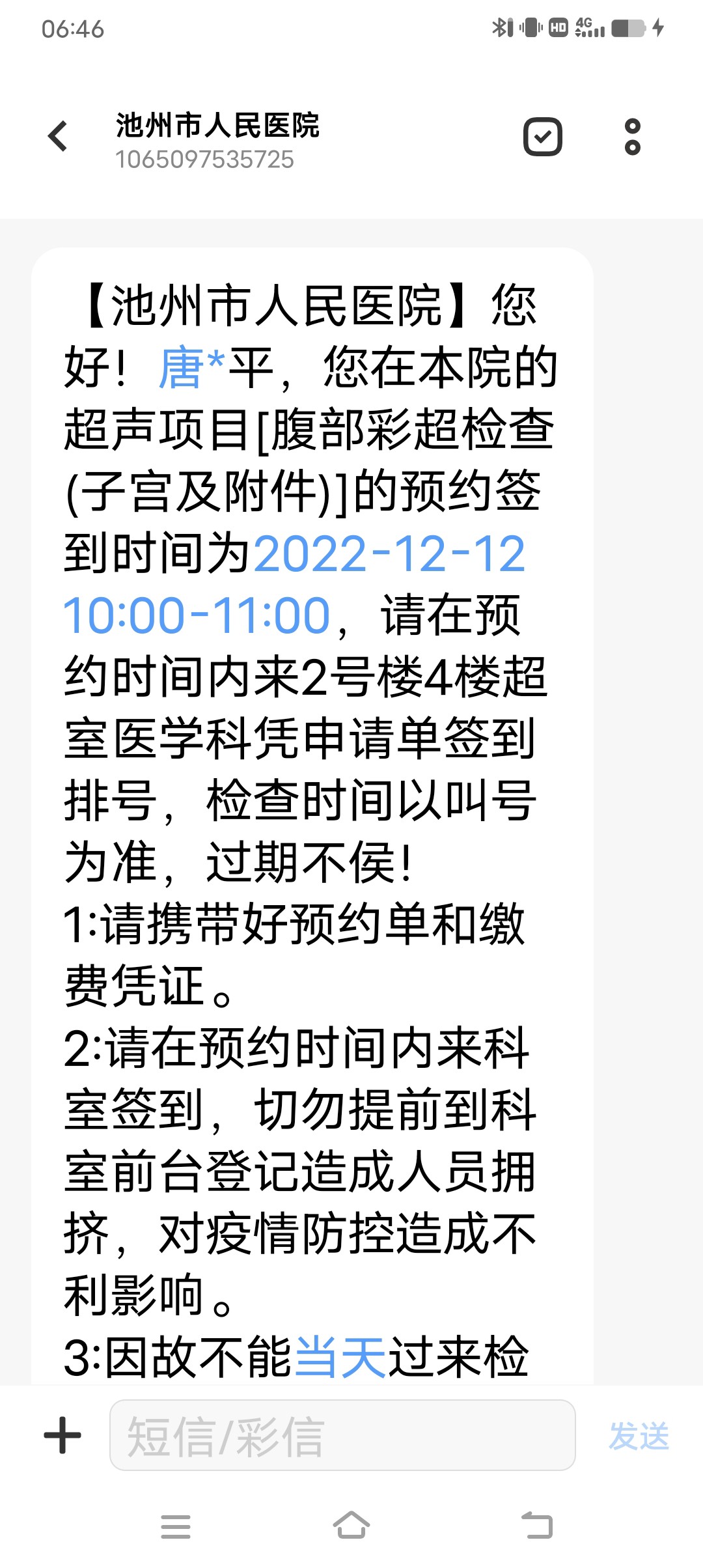Tap the checkmark select-messages icon
Screen dimensions: 703x1568
(542, 137)
